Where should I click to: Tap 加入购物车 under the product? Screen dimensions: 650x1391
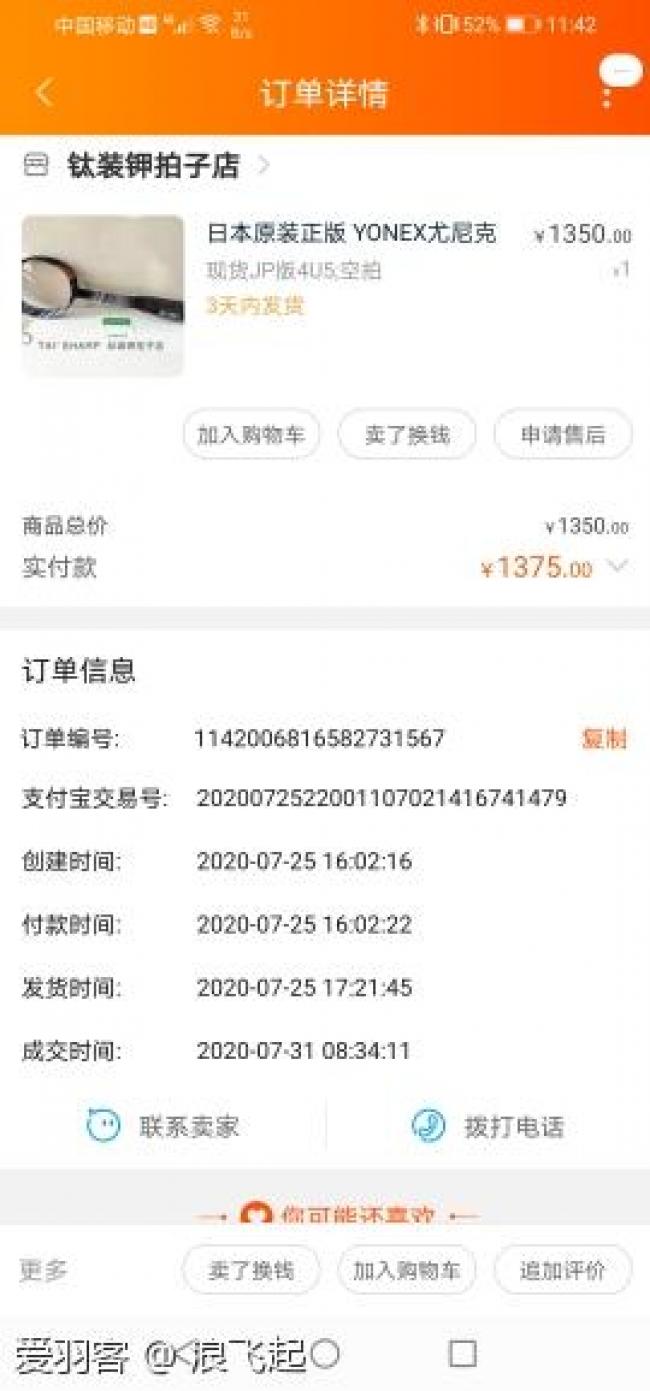[x=251, y=435]
